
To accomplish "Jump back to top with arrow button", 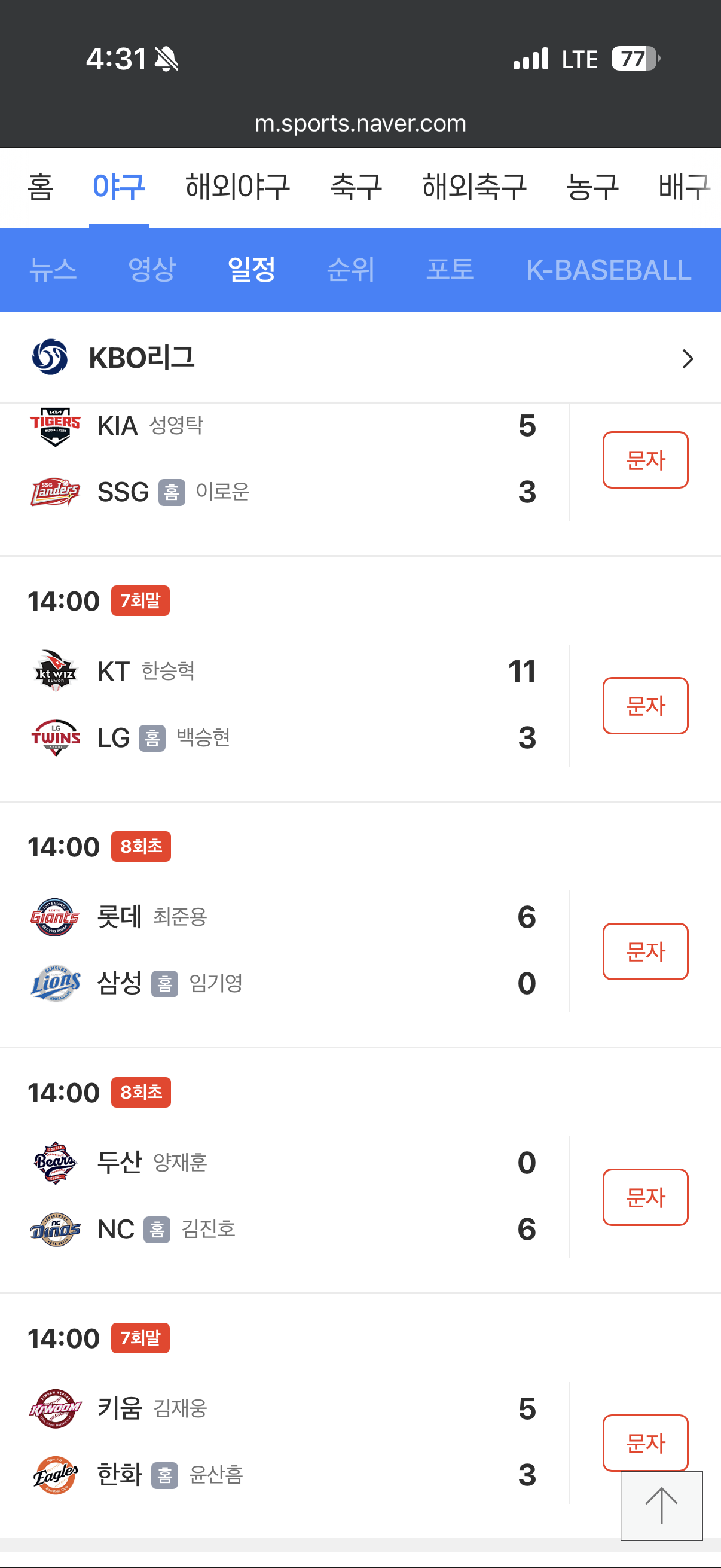I will click(x=661, y=1505).
